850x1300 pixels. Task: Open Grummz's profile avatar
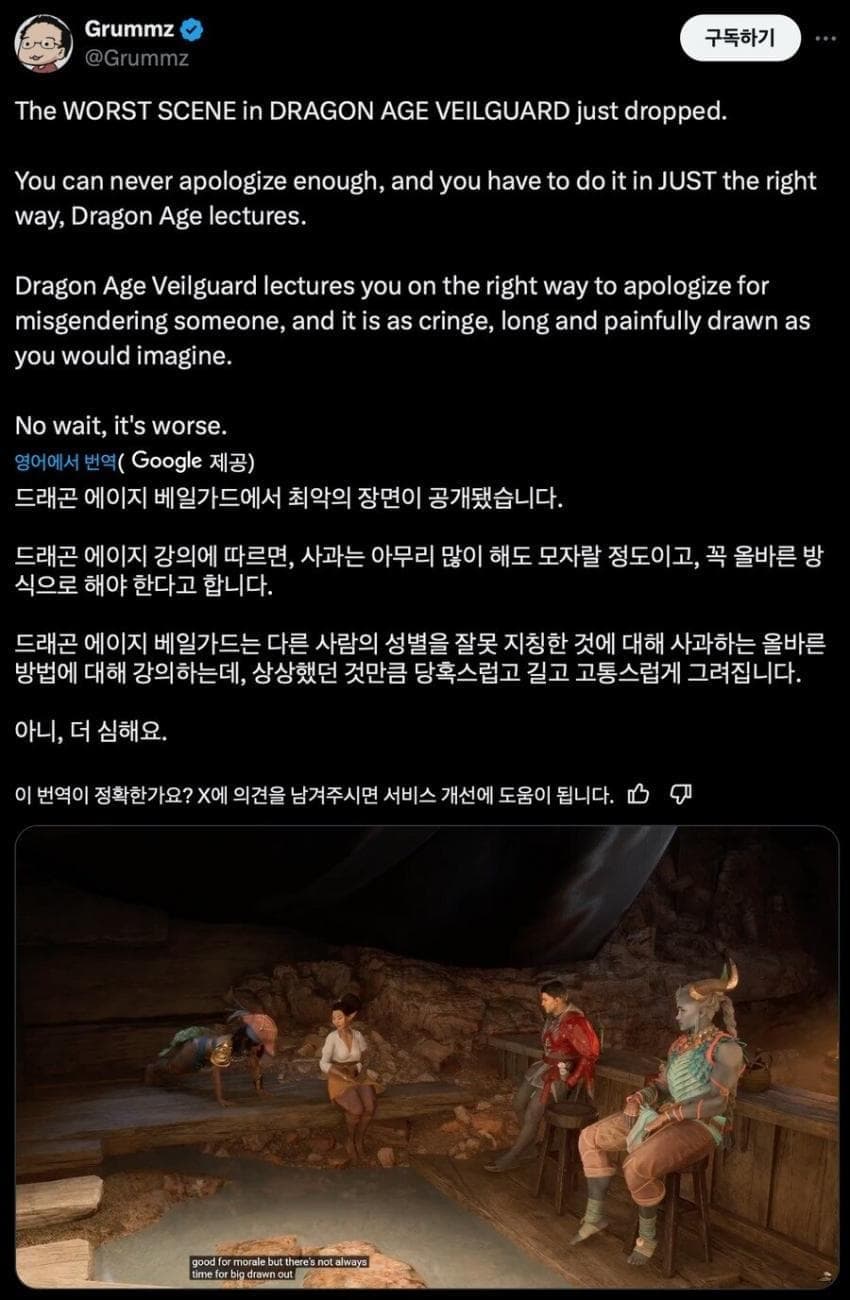(x=43, y=43)
